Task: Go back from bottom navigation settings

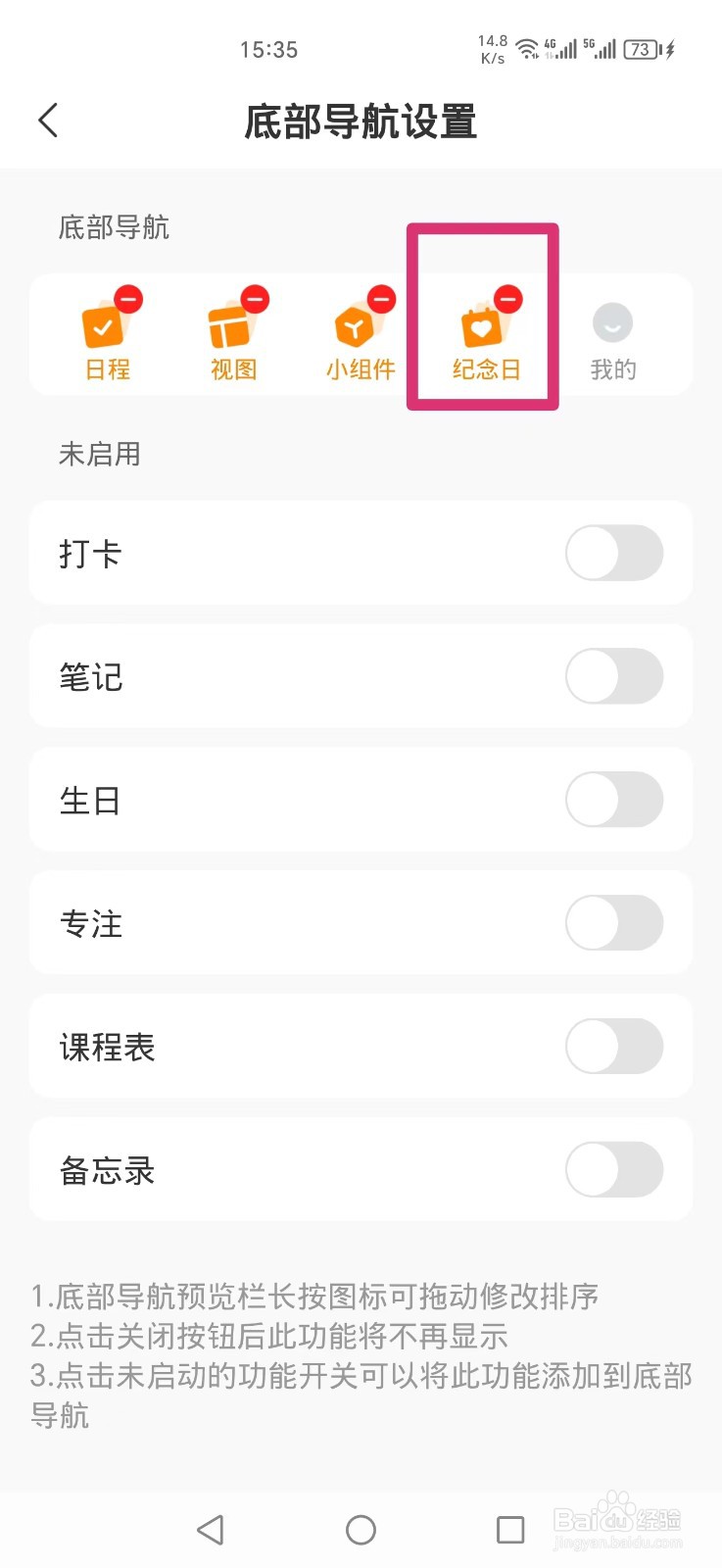Action: pyautogui.click(x=49, y=122)
